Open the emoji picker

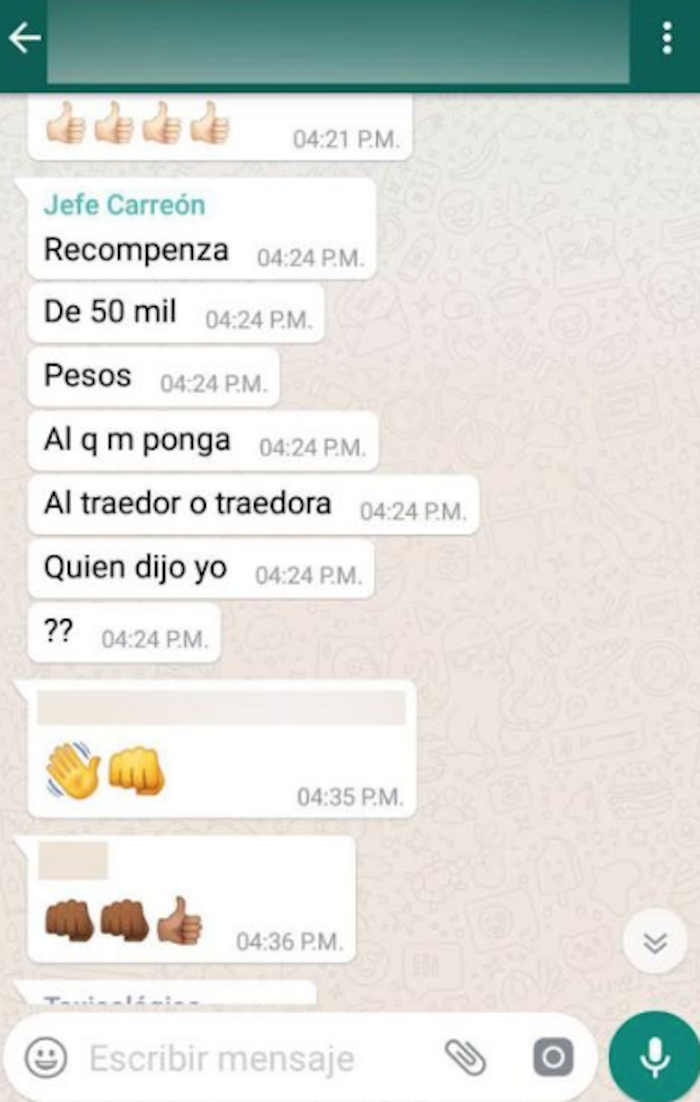click(46, 1057)
